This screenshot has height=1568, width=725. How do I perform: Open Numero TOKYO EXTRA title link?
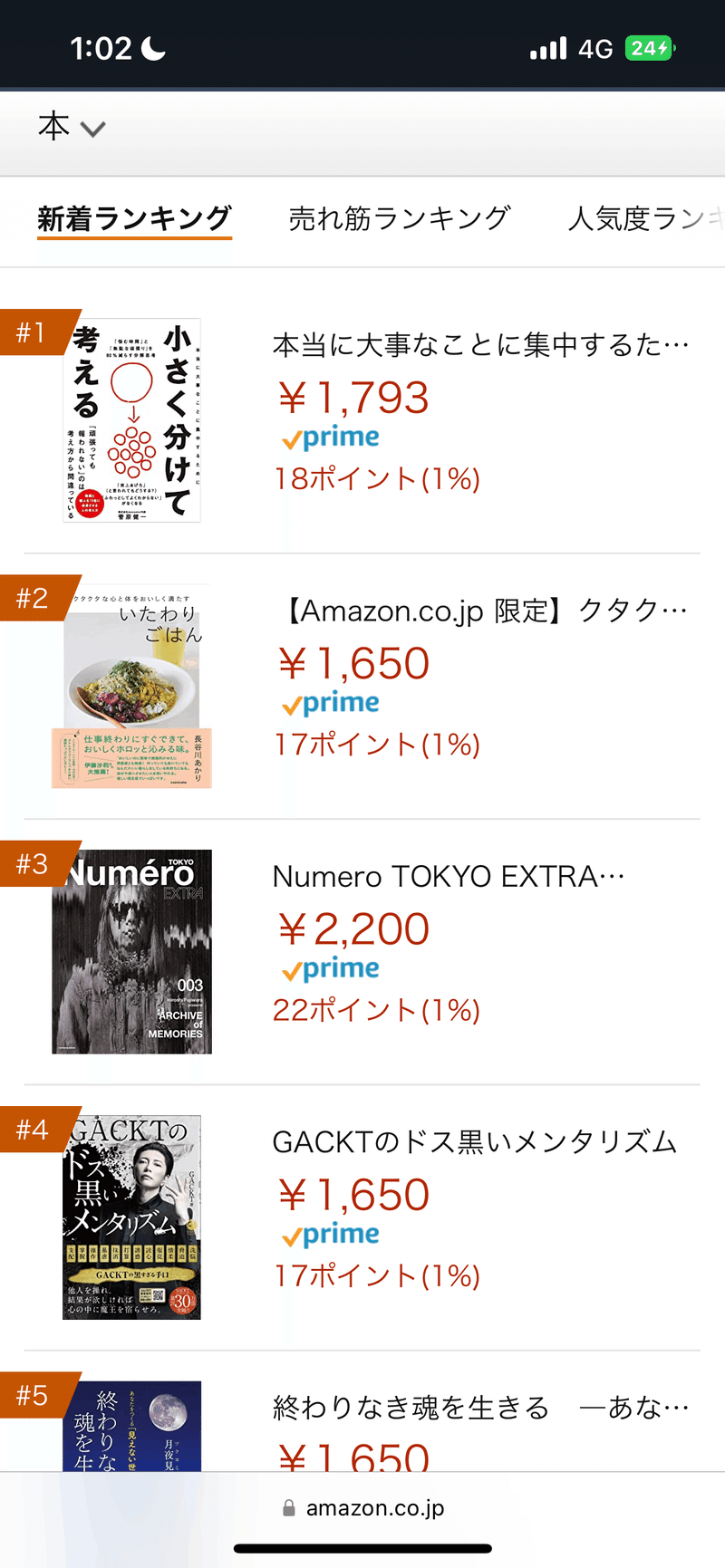pos(449,877)
